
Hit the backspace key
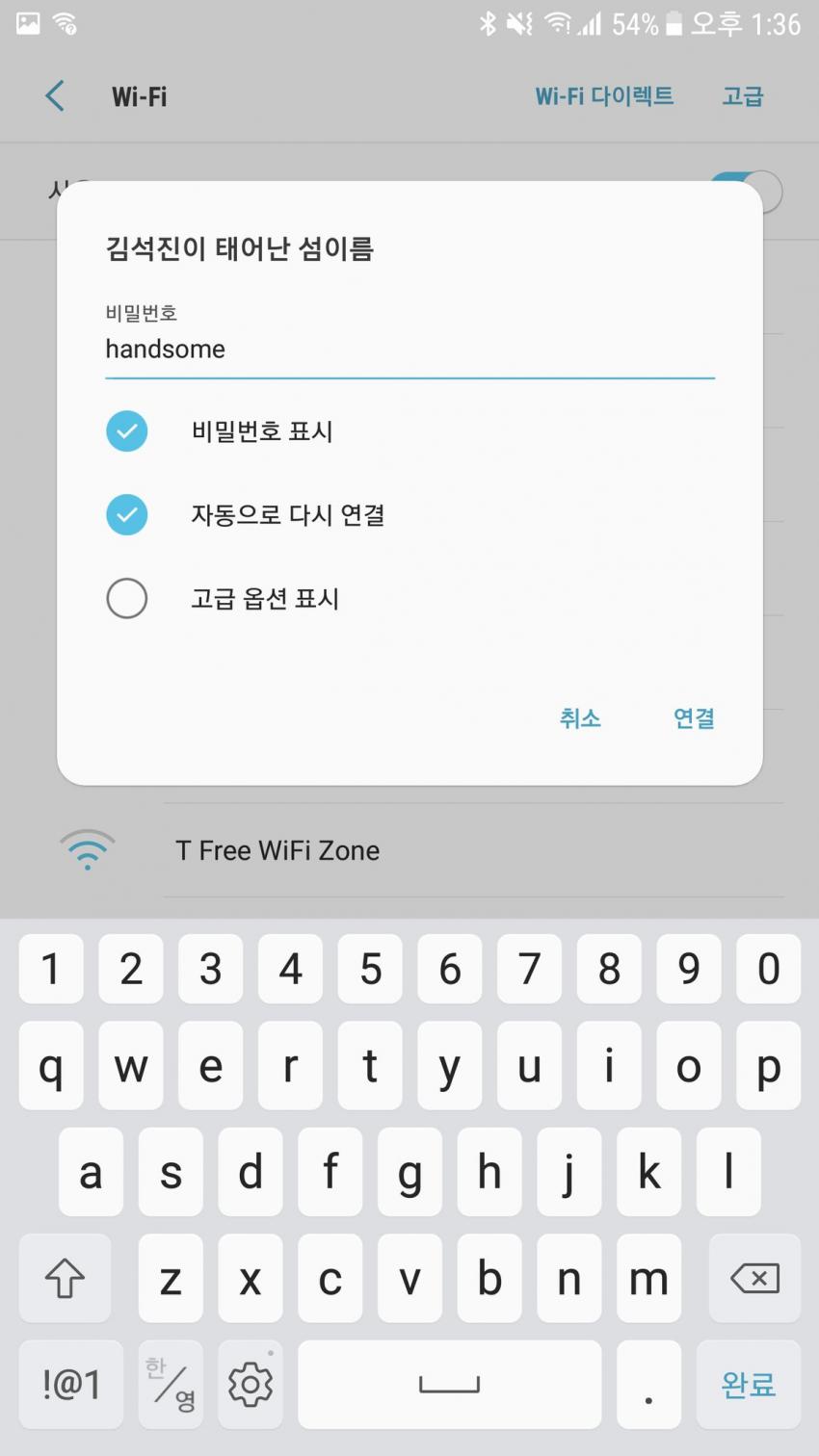pos(754,1279)
